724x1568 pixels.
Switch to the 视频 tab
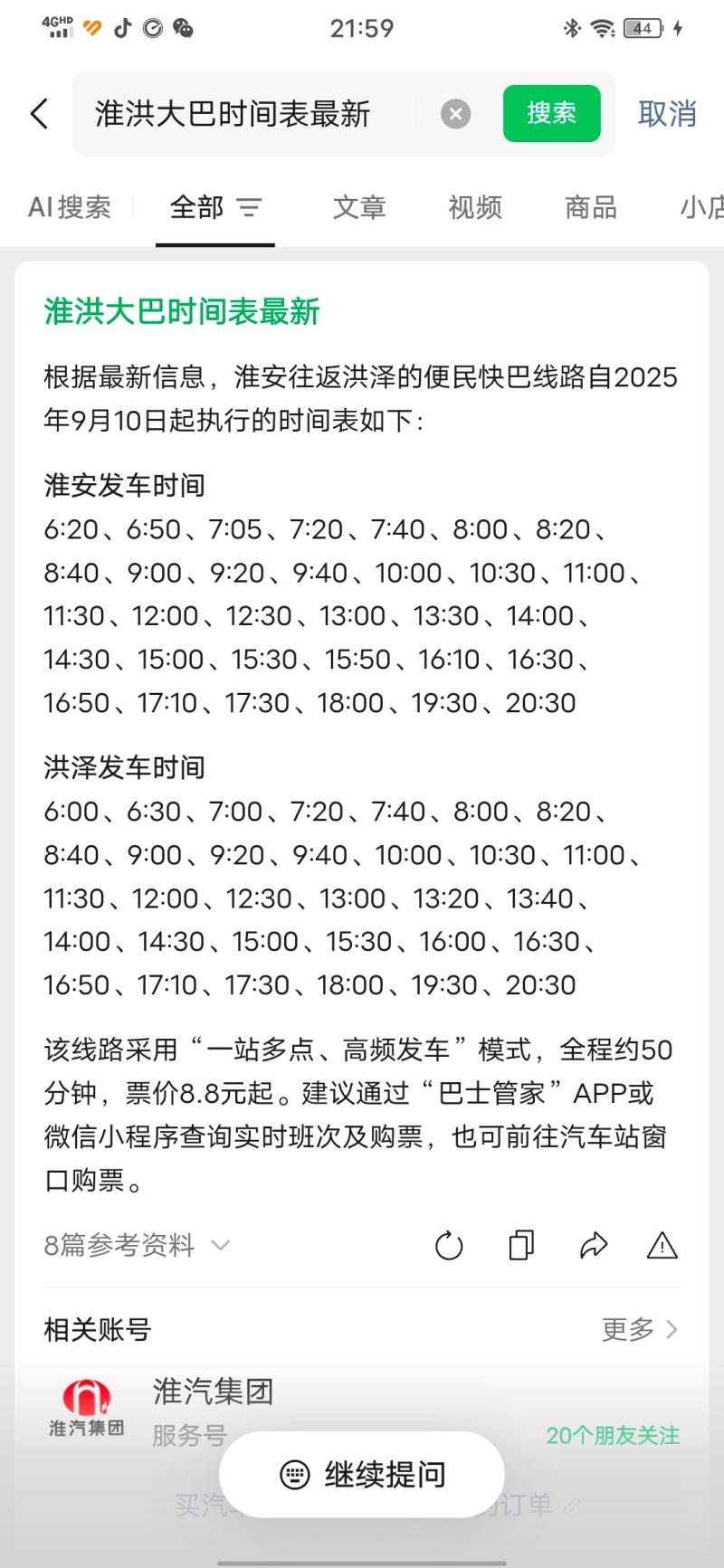point(475,207)
